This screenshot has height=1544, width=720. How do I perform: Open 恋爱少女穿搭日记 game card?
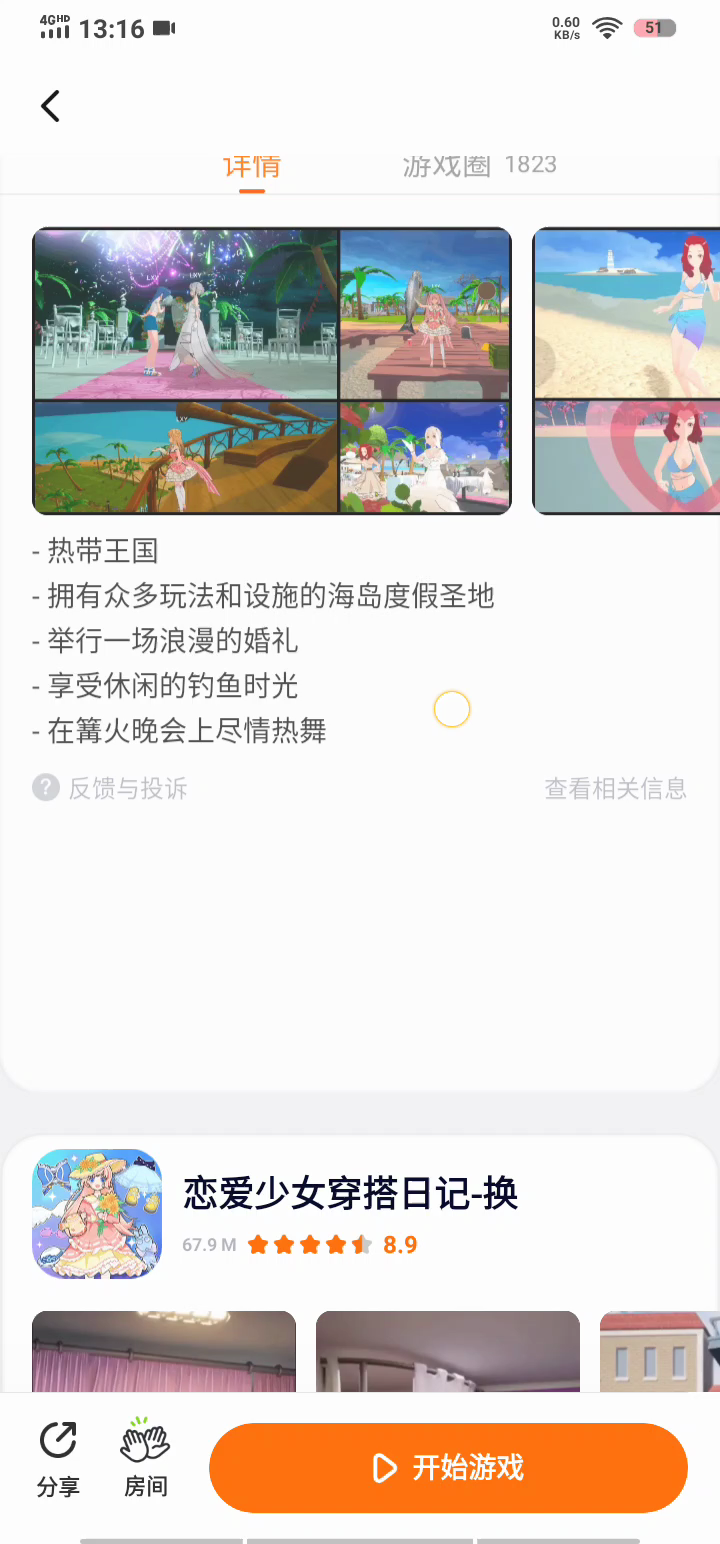click(x=350, y=1194)
